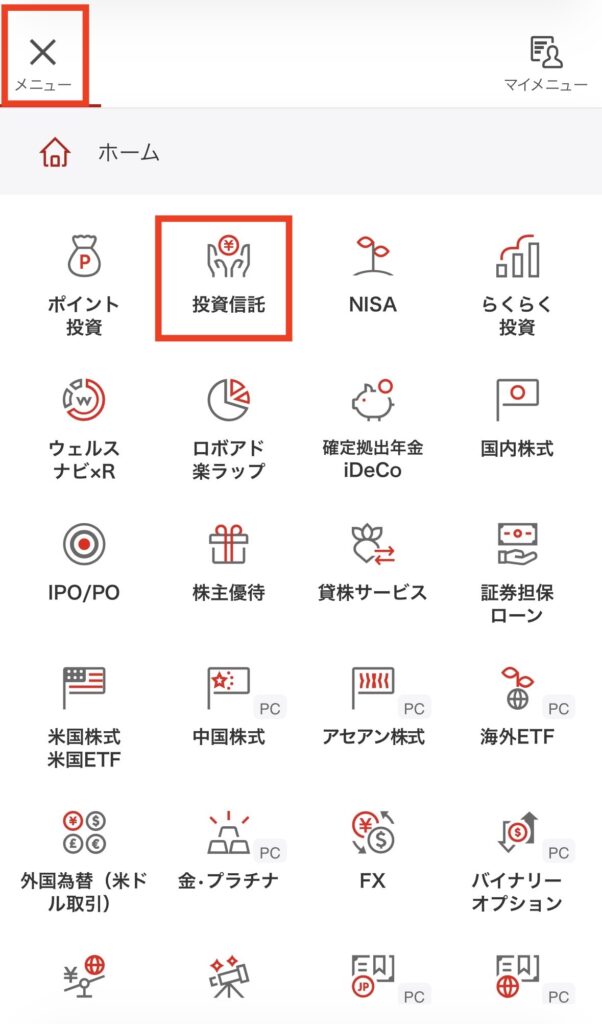The height and width of the screenshot is (1024, 602).
Task: Select 中国株式
Action: coord(228,708)
